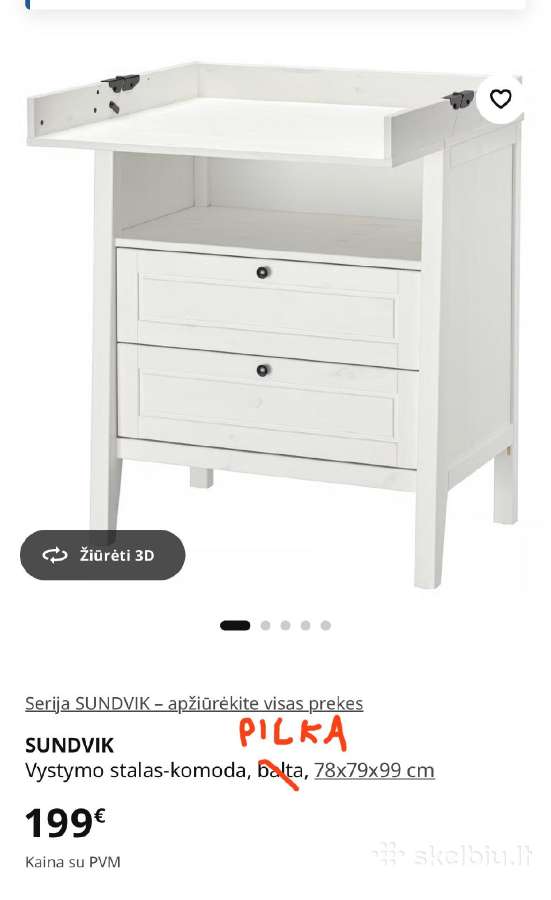Jump to the second product image dot
The width and height of the screenshot is (551, 900).
(x=265, y=625)
